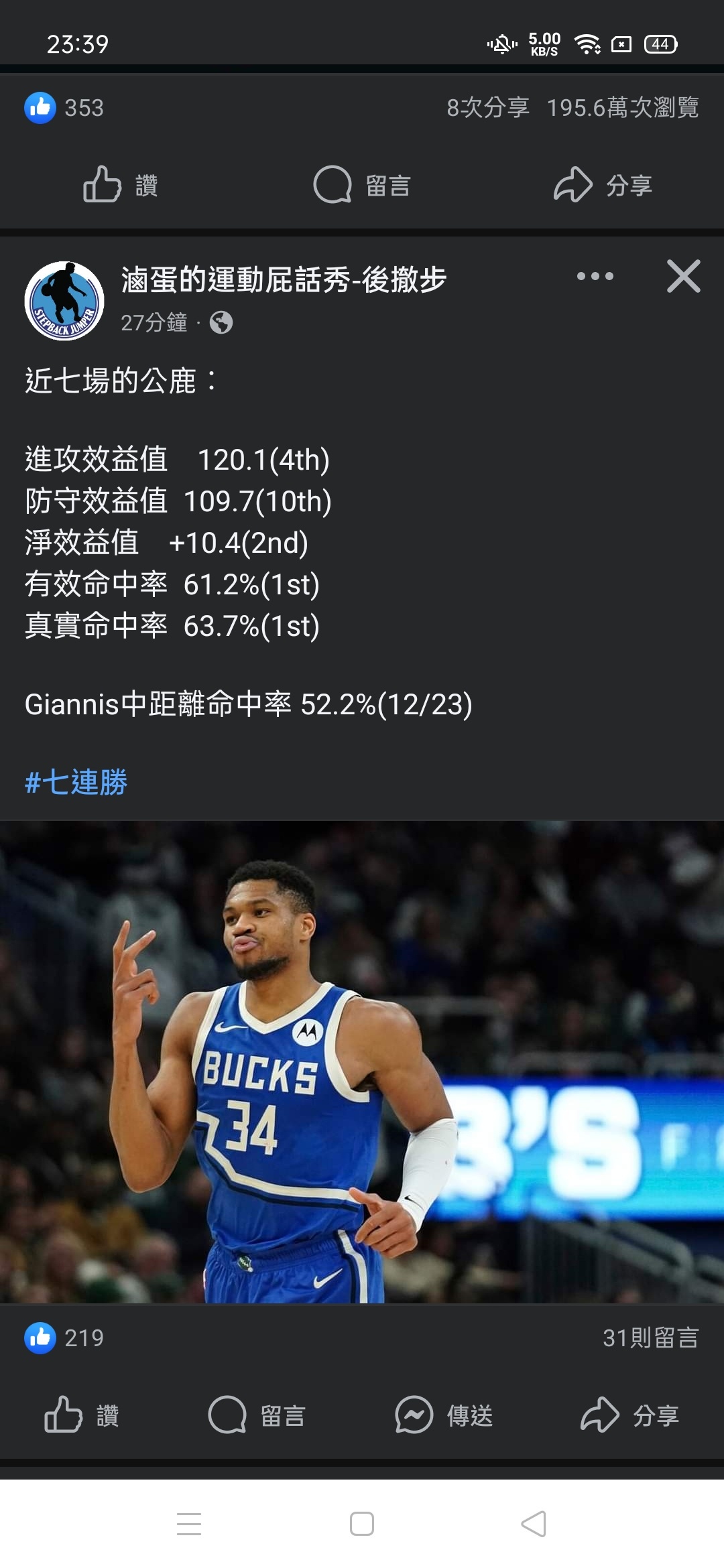
Task: Comment on the post with 353 reactions
Action: [x=362, y=185]
